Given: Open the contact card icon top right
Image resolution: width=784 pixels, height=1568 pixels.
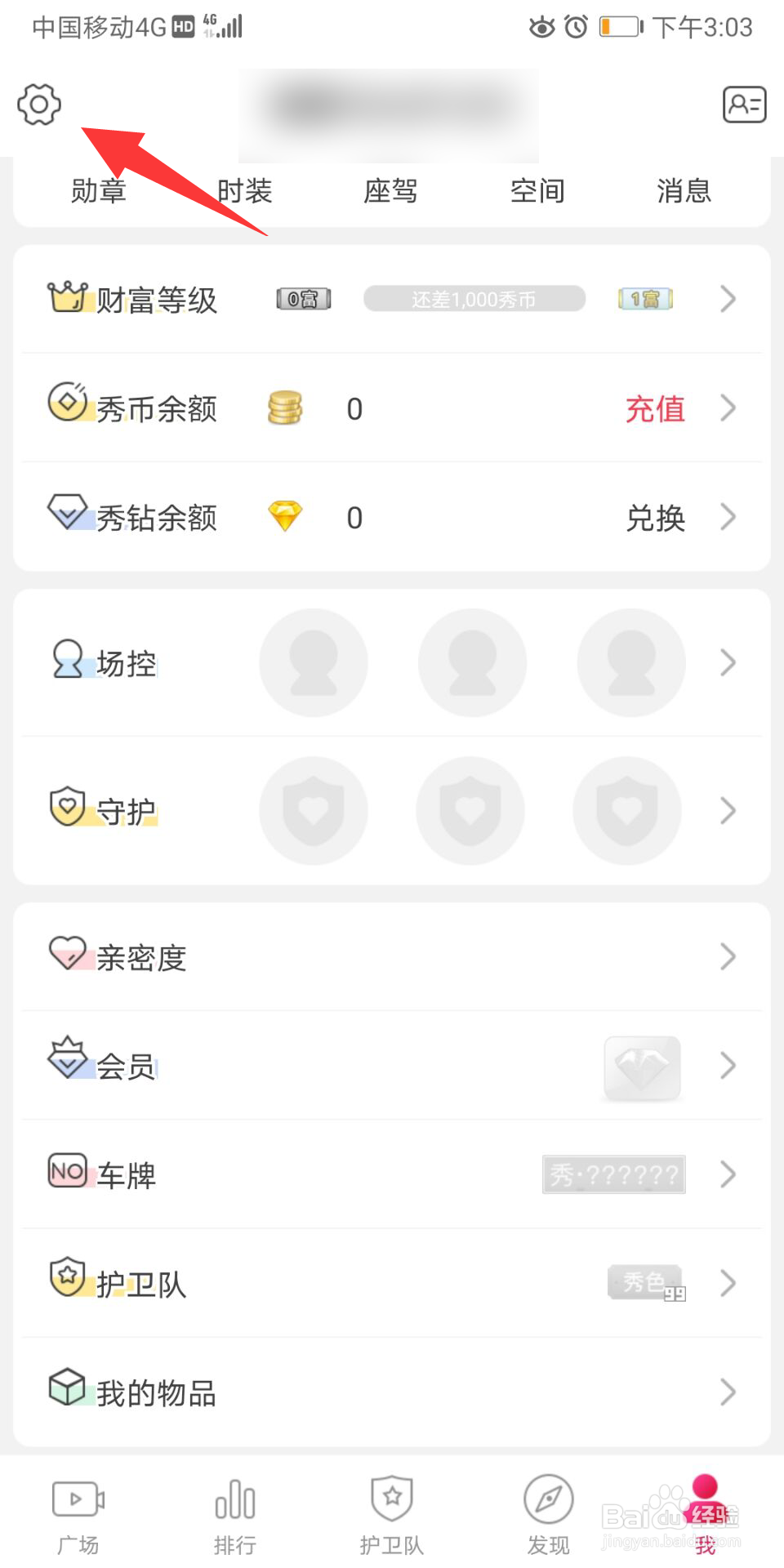Looking at the screenshot, I should [744, 105].
